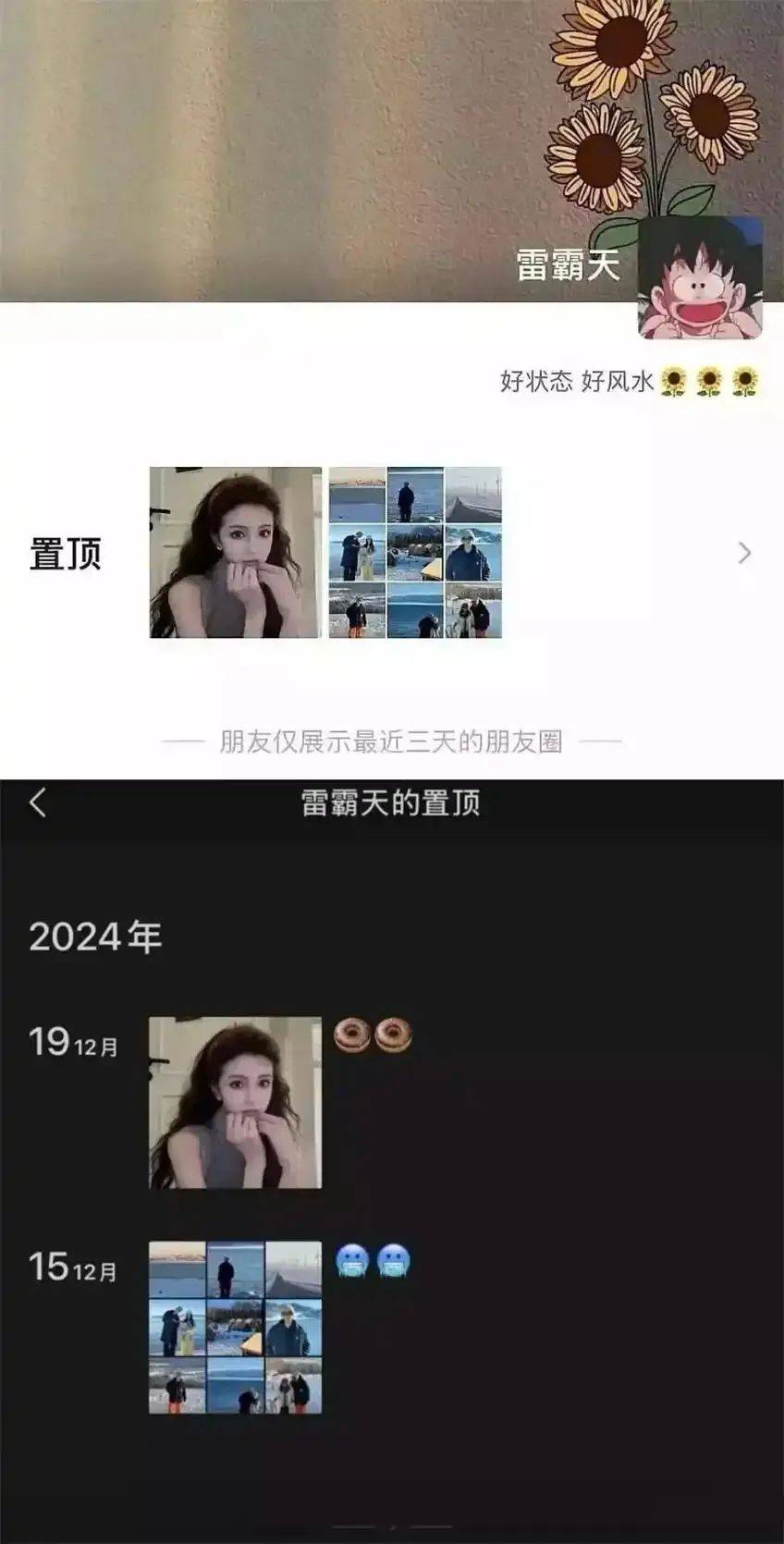This screenshot has width=784, height=1544.
Task: Open the December 19 doughnut post
Action: pos(236,1102)
